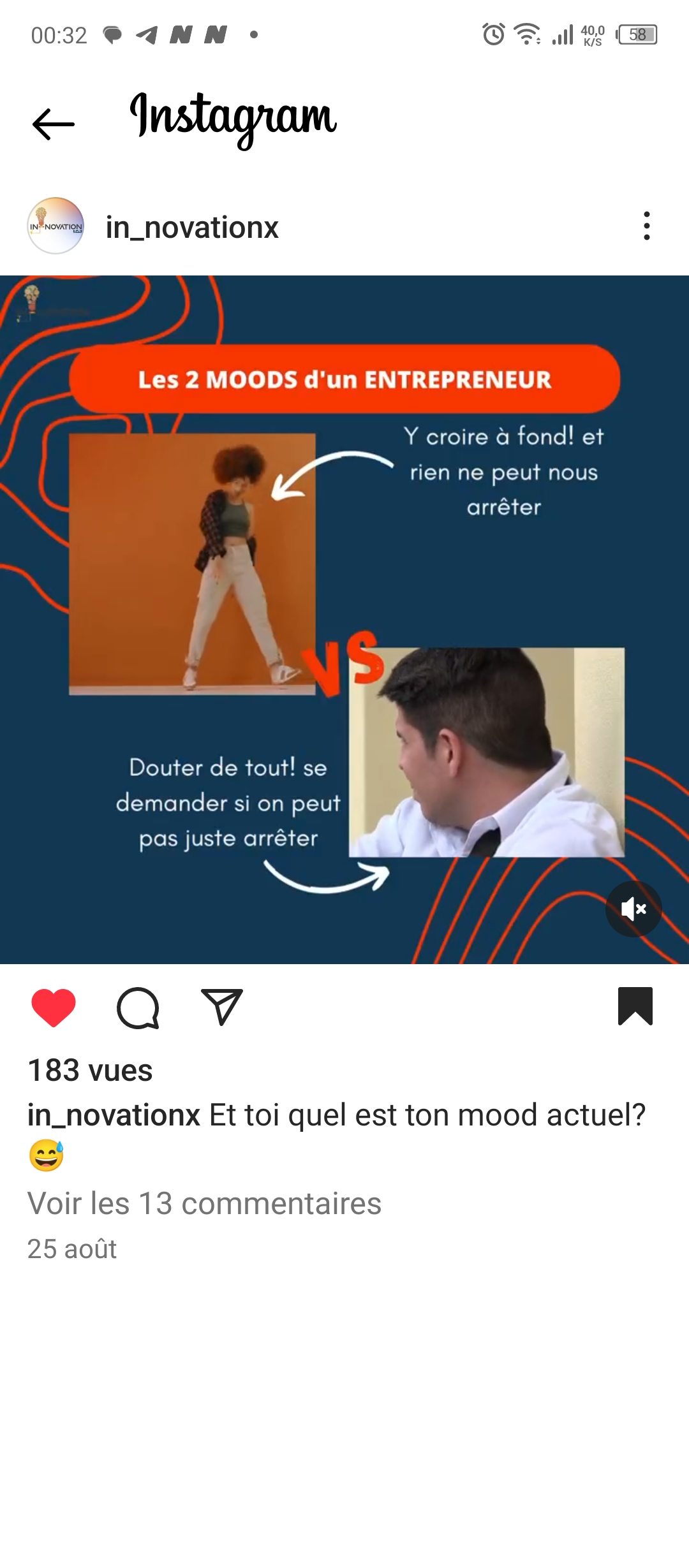Unmute the video sound
689x1568 pixels.
click(633, 909)
